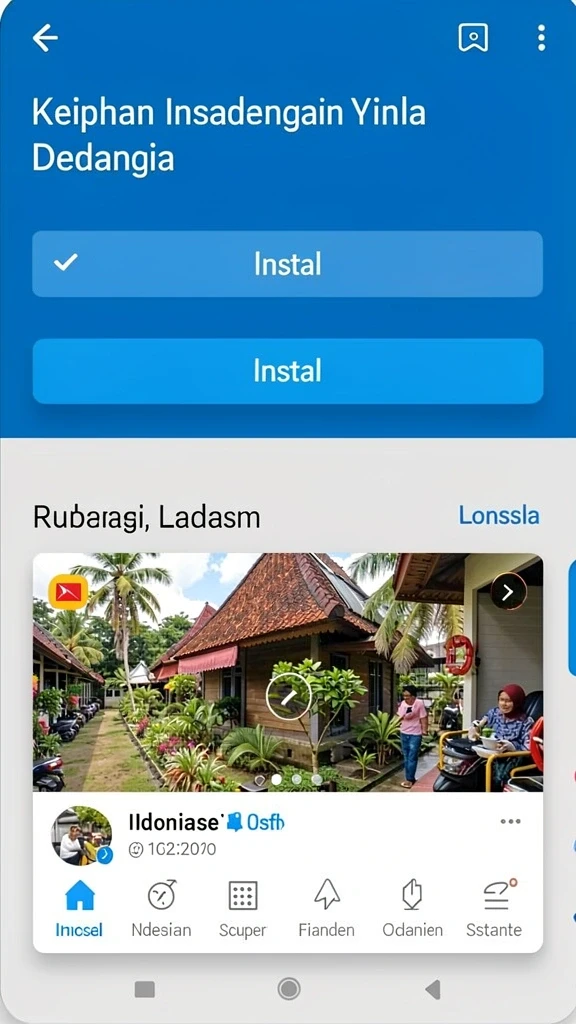Switch to the Ndesian tab
Screen dimensions: 576x1024
click(161, 908)
